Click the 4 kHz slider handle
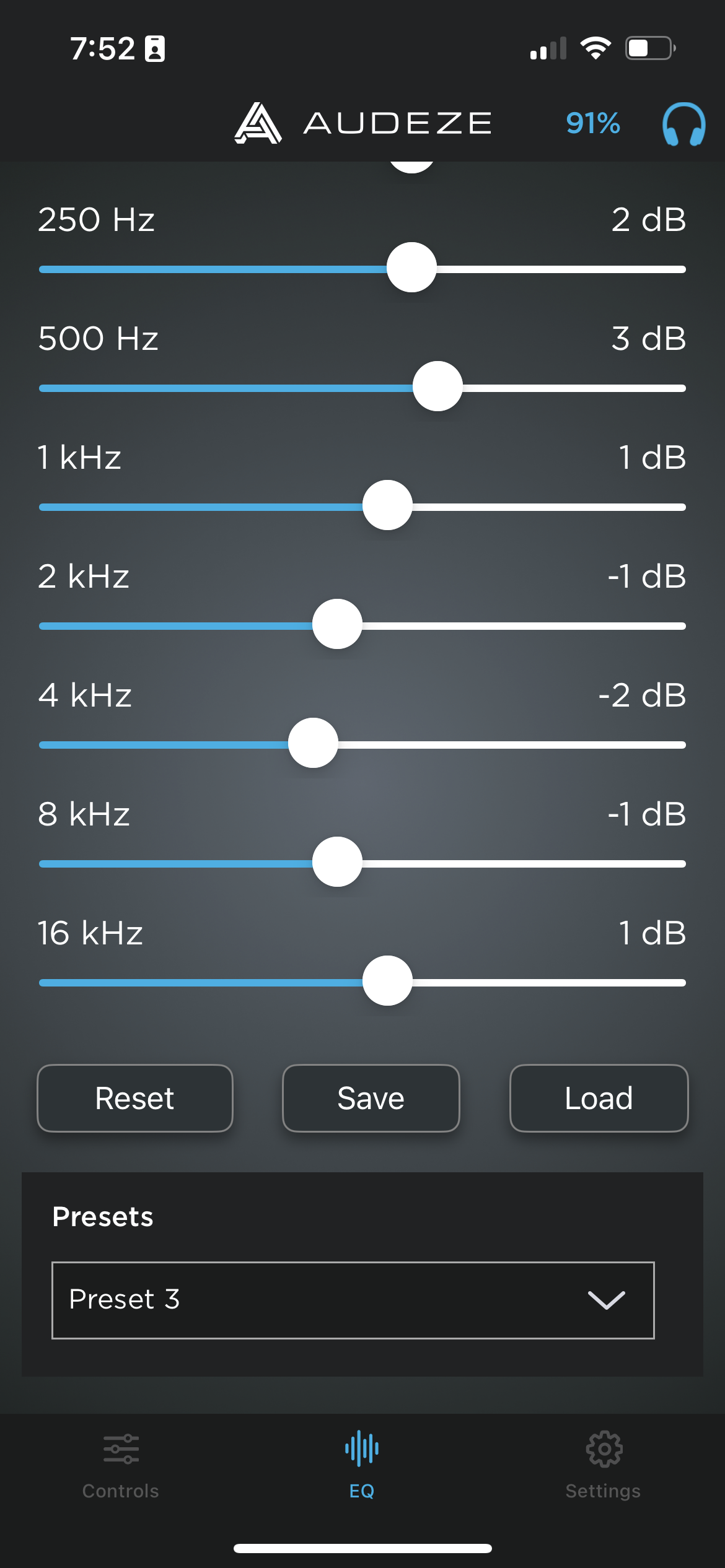725x1568 pixels. pyautogui.click(x=313, y=744)
